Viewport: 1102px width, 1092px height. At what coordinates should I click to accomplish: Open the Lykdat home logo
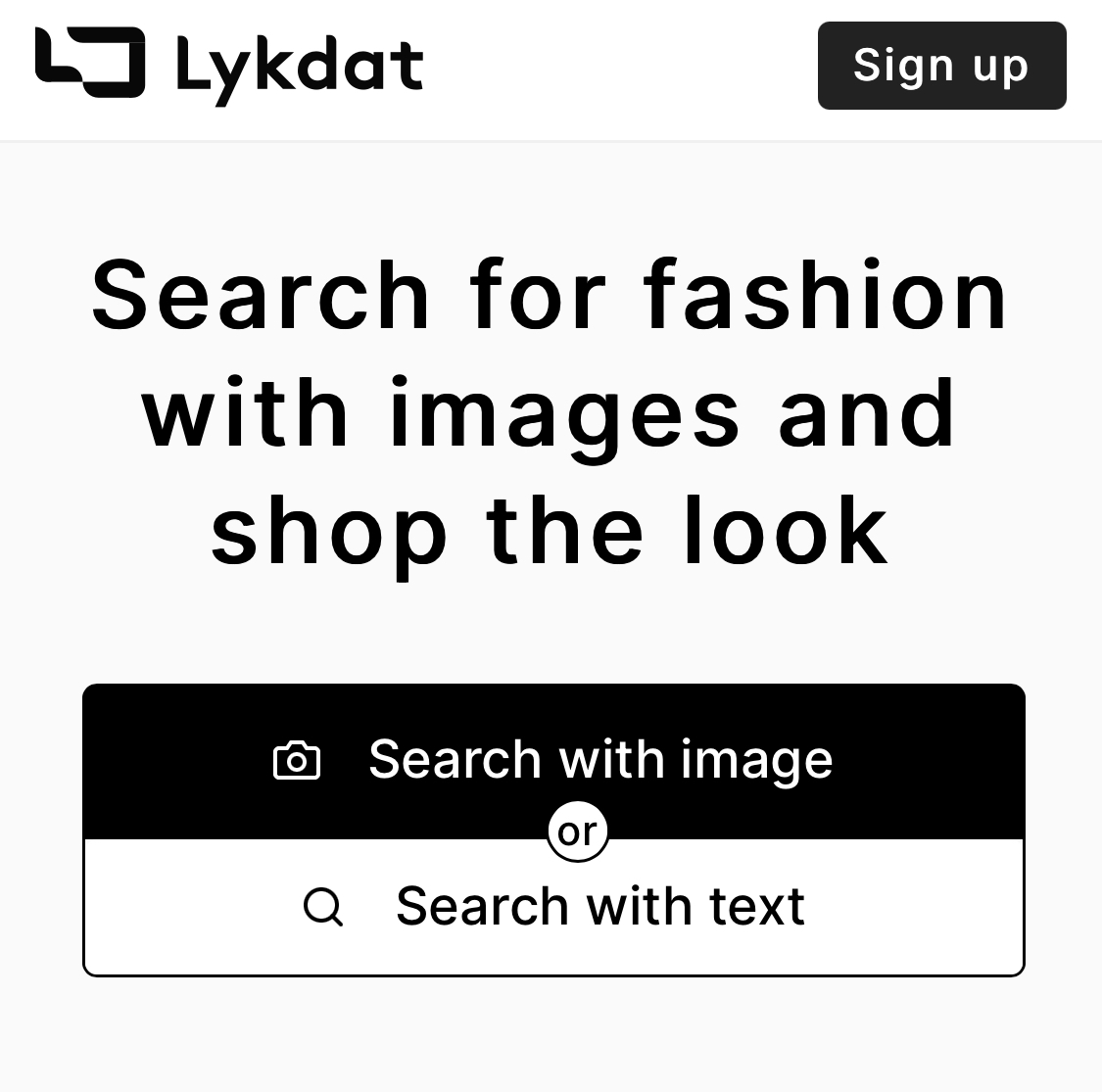[x=229, y=65]
